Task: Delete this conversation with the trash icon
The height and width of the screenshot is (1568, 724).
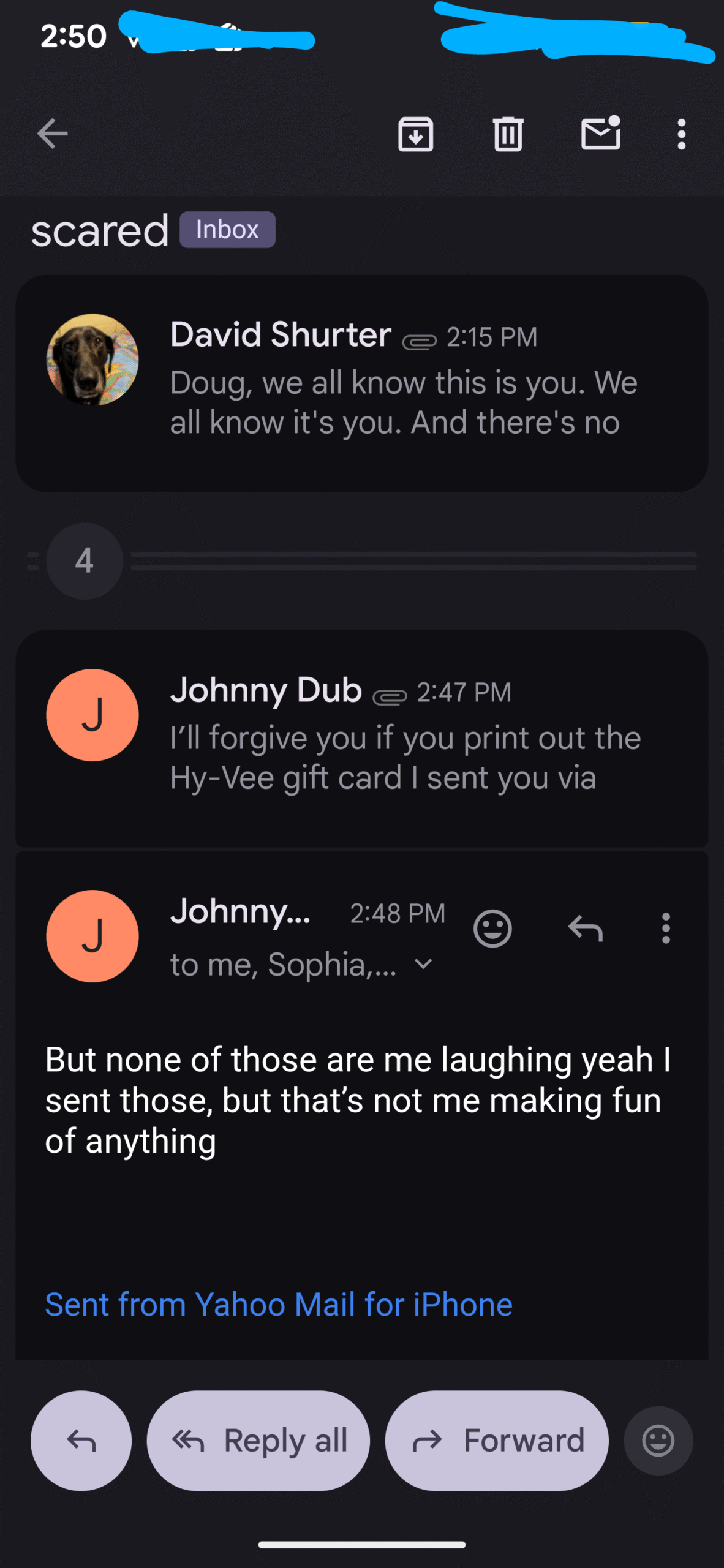Action: click(508, 134)
